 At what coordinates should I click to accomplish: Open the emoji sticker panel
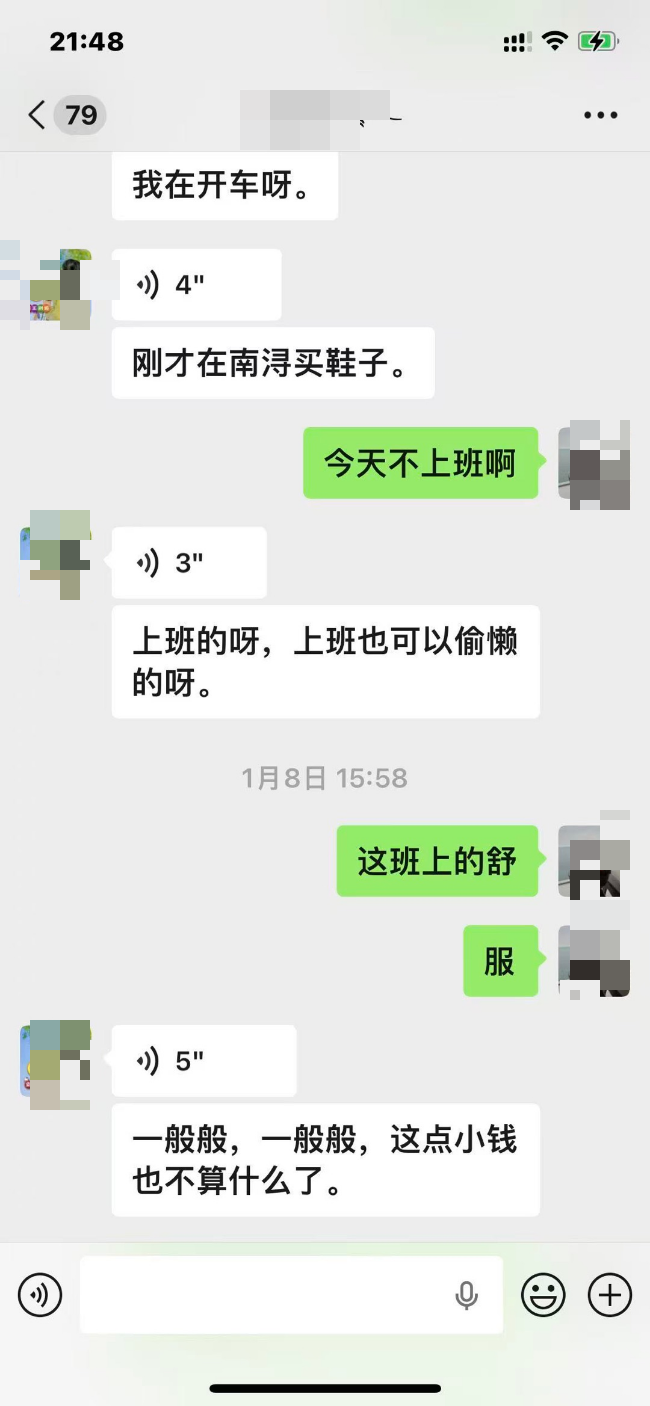tap(543, 1295)
